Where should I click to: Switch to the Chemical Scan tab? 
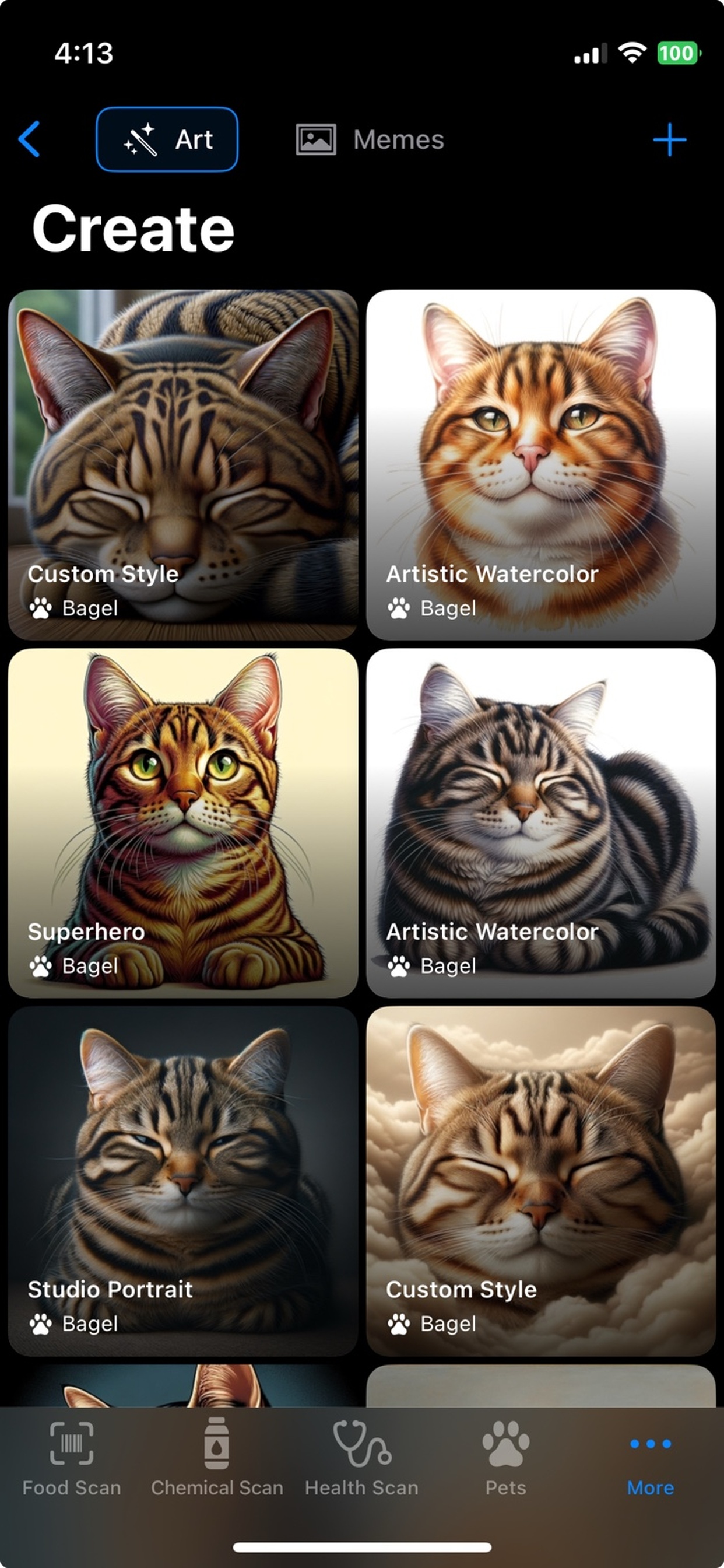click(217, 1459)
